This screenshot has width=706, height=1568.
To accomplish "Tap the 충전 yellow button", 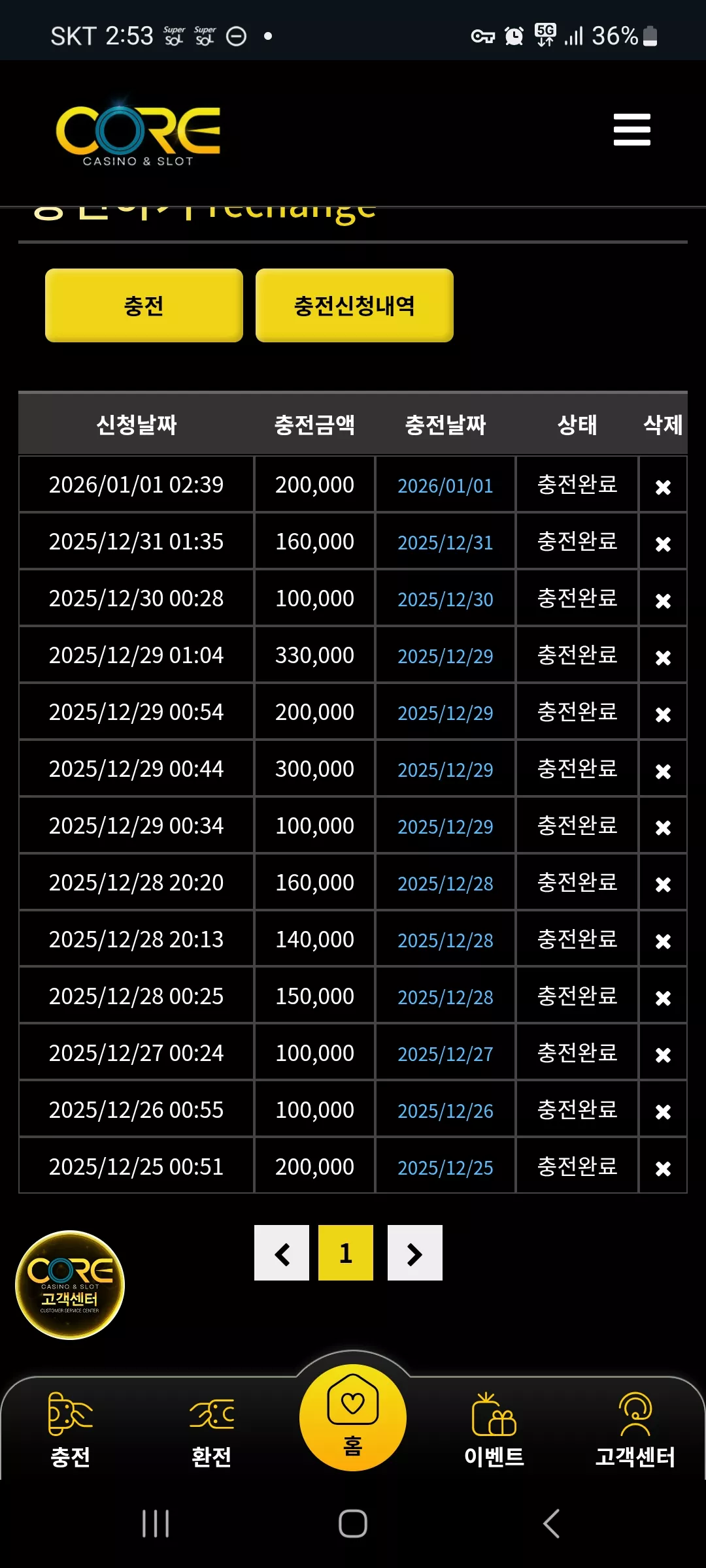I will point(144,305).
